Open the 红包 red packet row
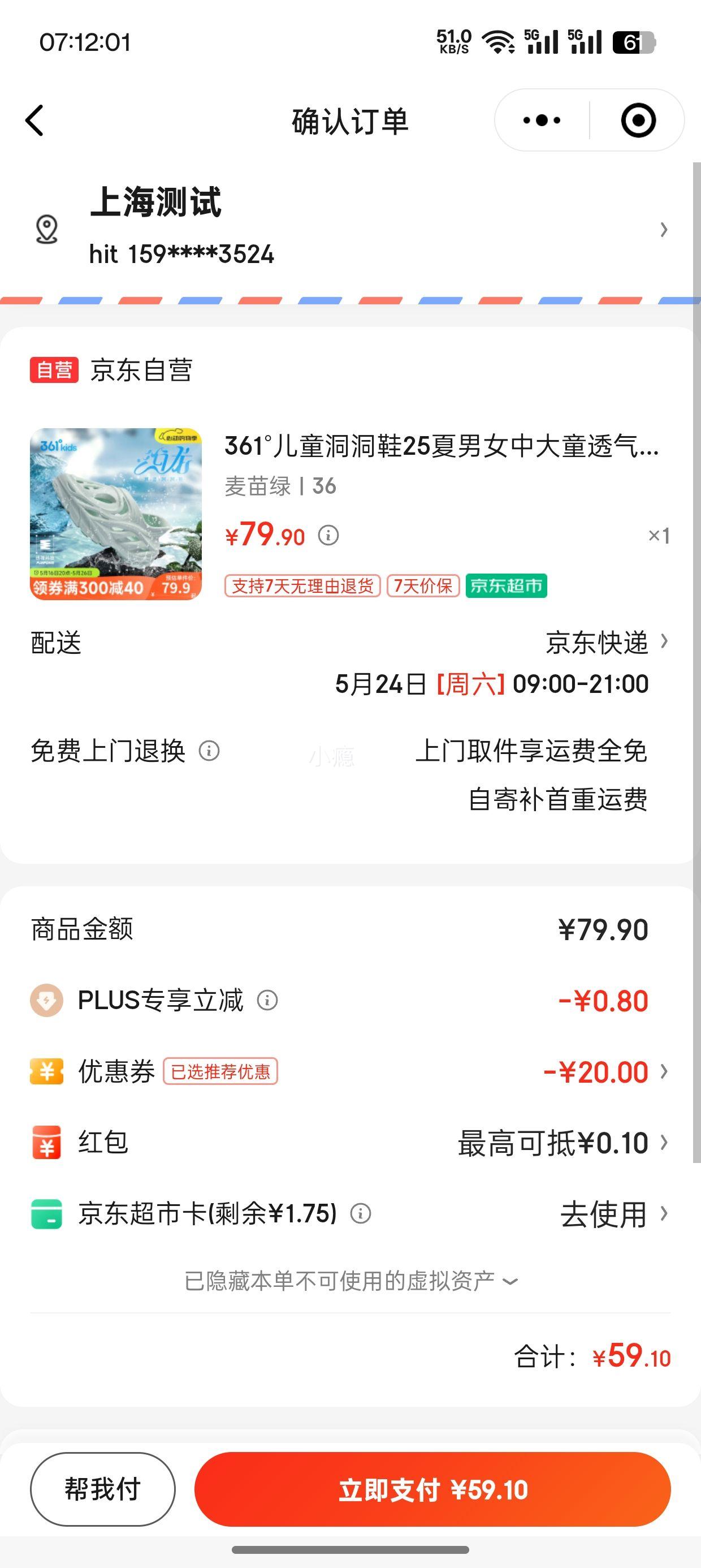The width and height of the screenshot is (701, 1568). click(x=350, y=1143)
